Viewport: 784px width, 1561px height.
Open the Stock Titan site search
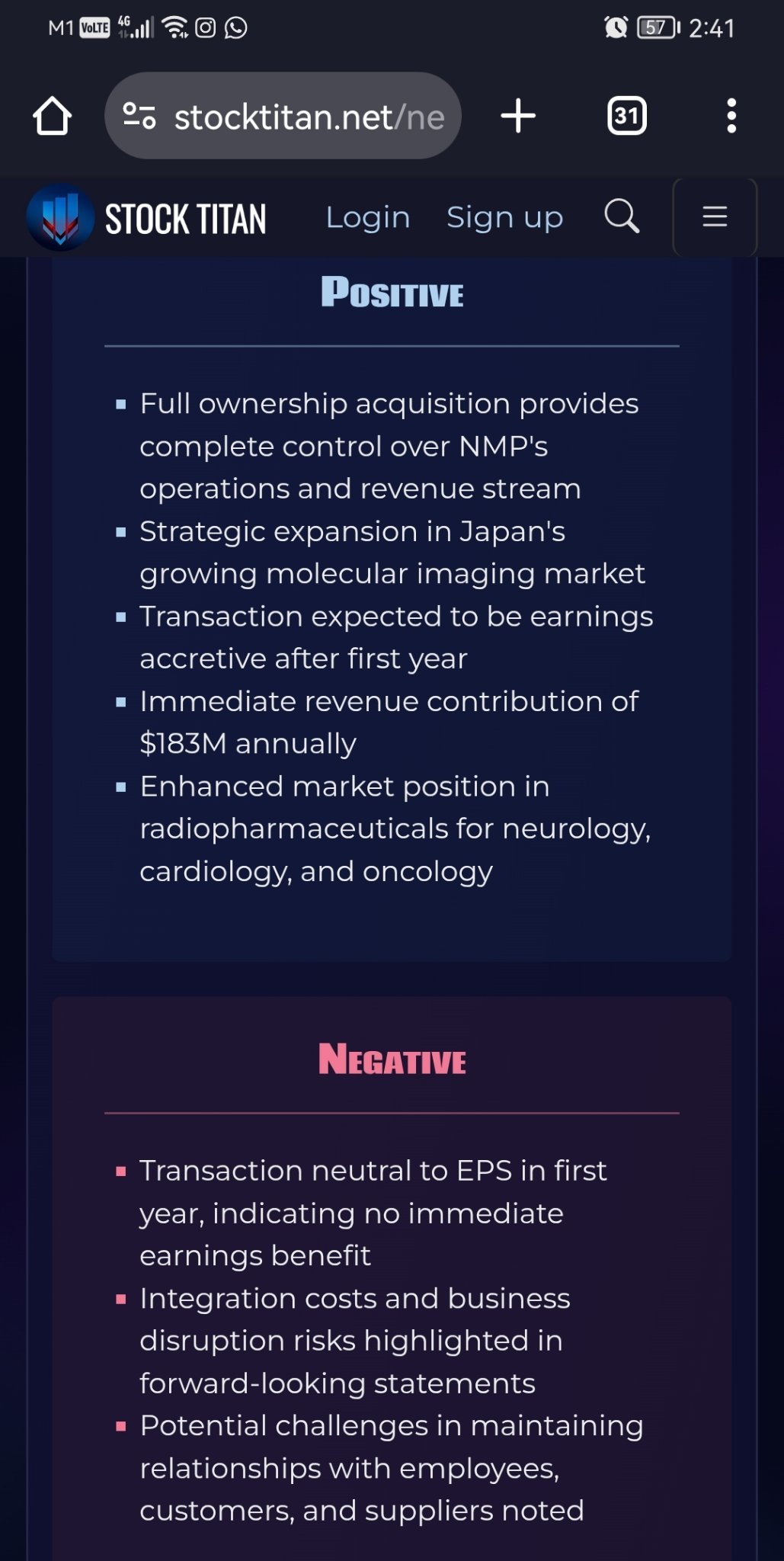622,216
